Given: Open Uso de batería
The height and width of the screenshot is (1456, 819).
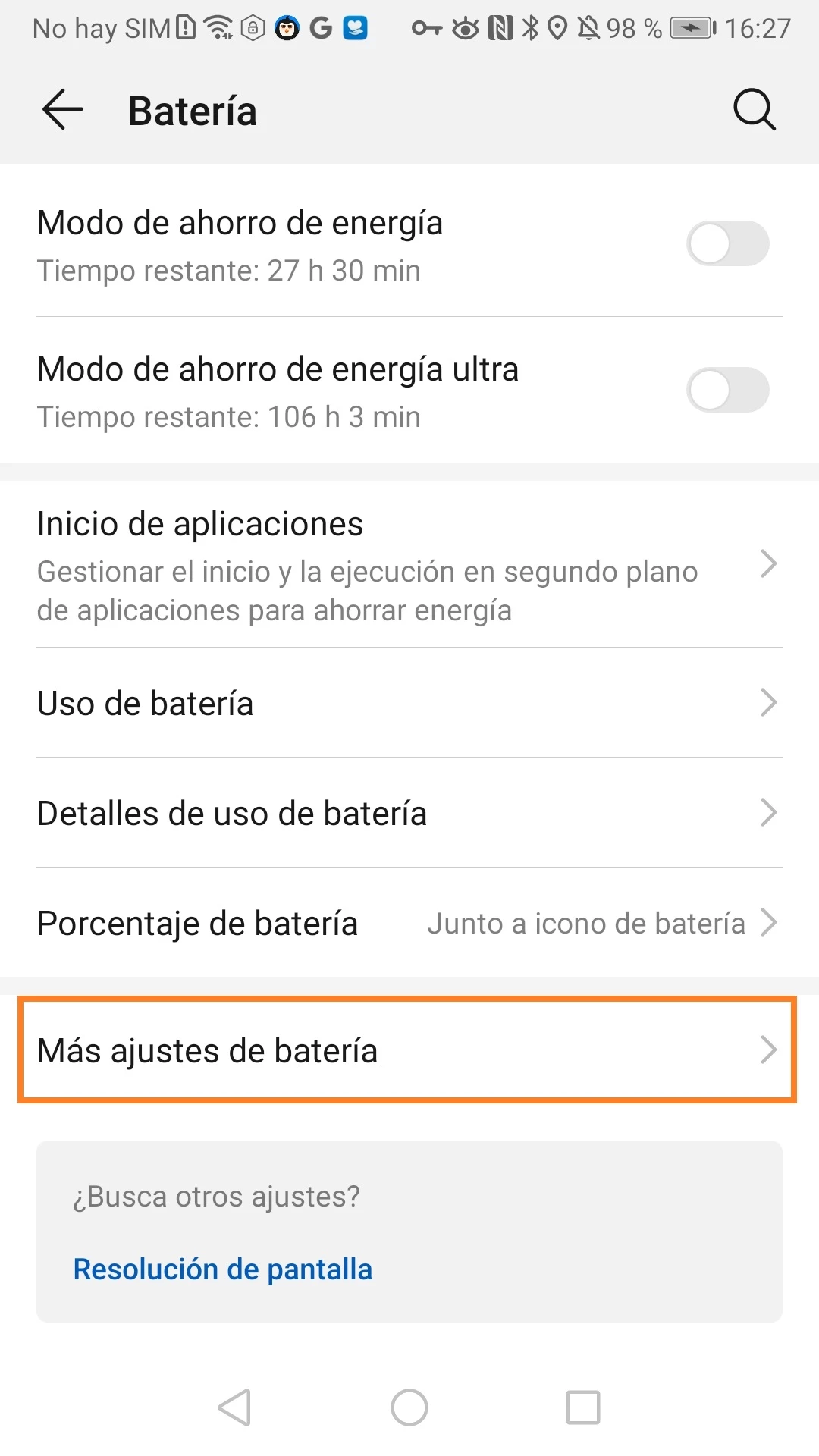Looking at the screenshot, I should pos(409,703).
